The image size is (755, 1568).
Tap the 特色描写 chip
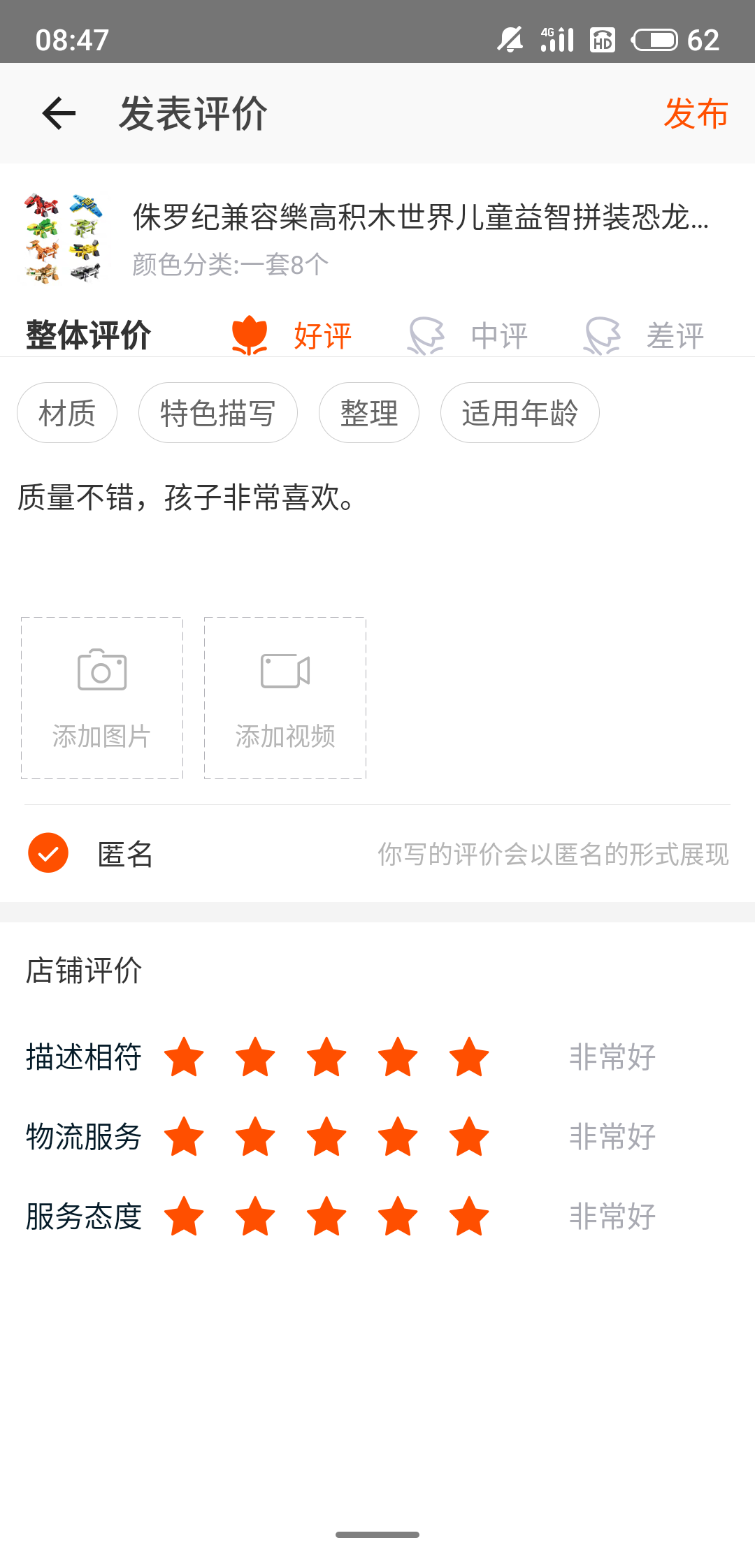pyautogui.click(x=218, y=413)
